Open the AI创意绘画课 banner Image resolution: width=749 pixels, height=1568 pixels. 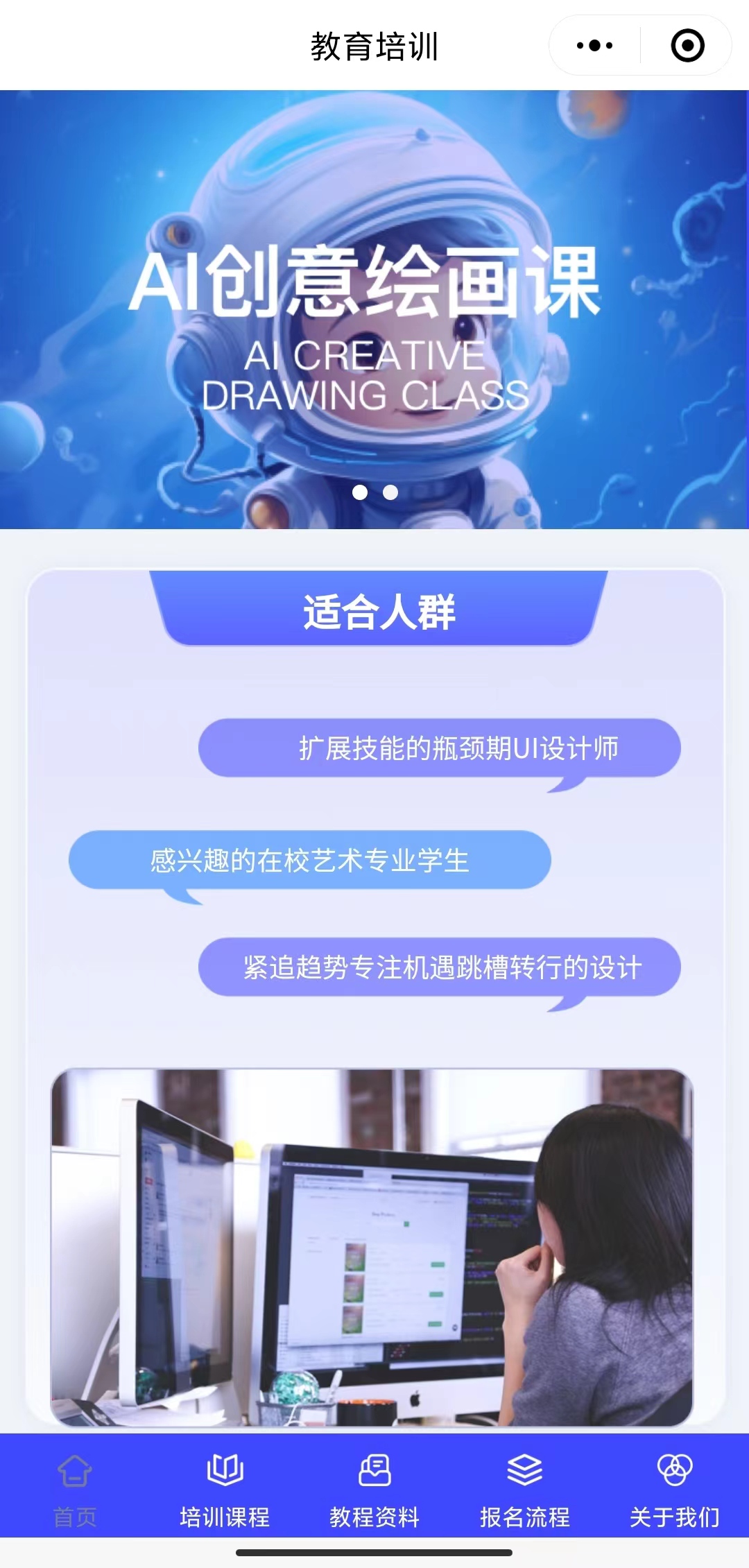tap(374, 309)
